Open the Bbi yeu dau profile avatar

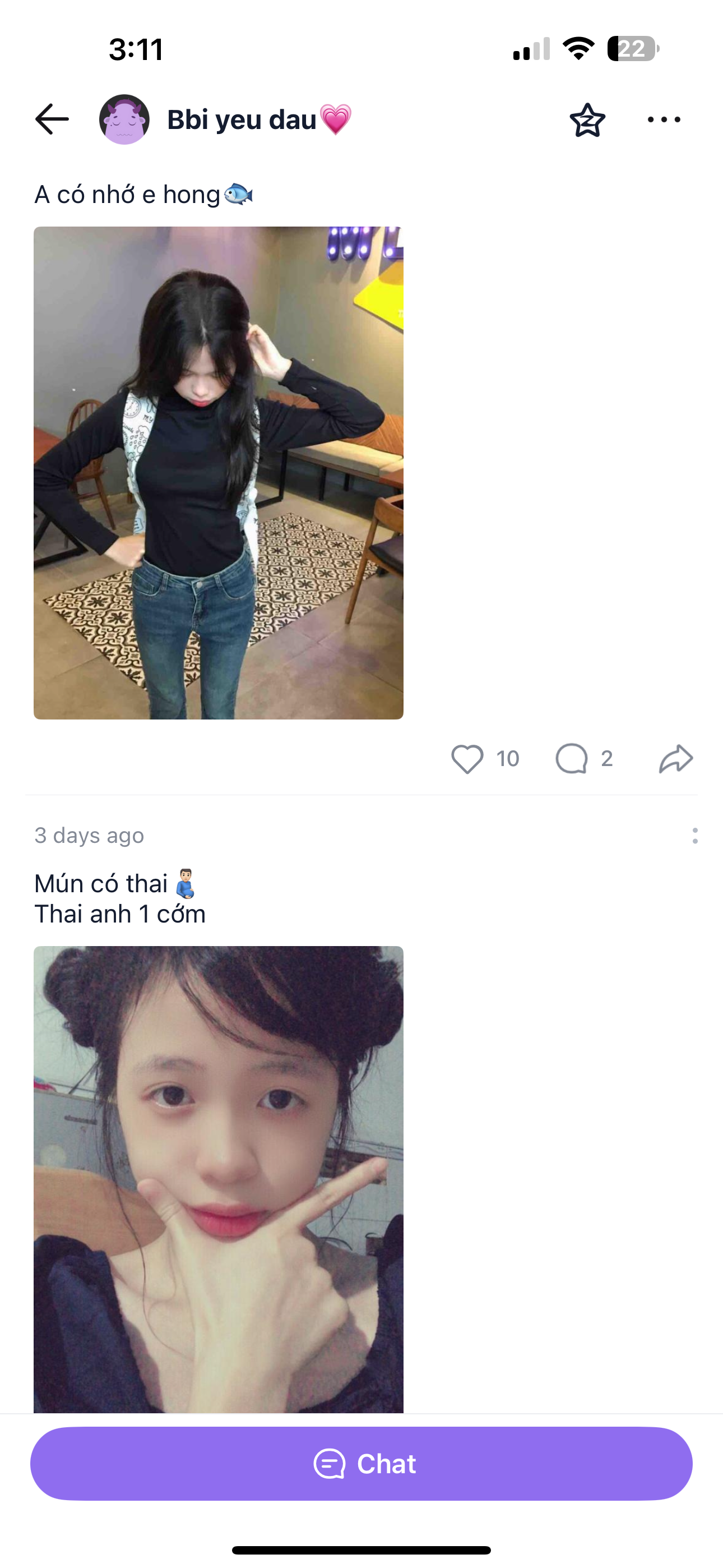pos(124,119)
